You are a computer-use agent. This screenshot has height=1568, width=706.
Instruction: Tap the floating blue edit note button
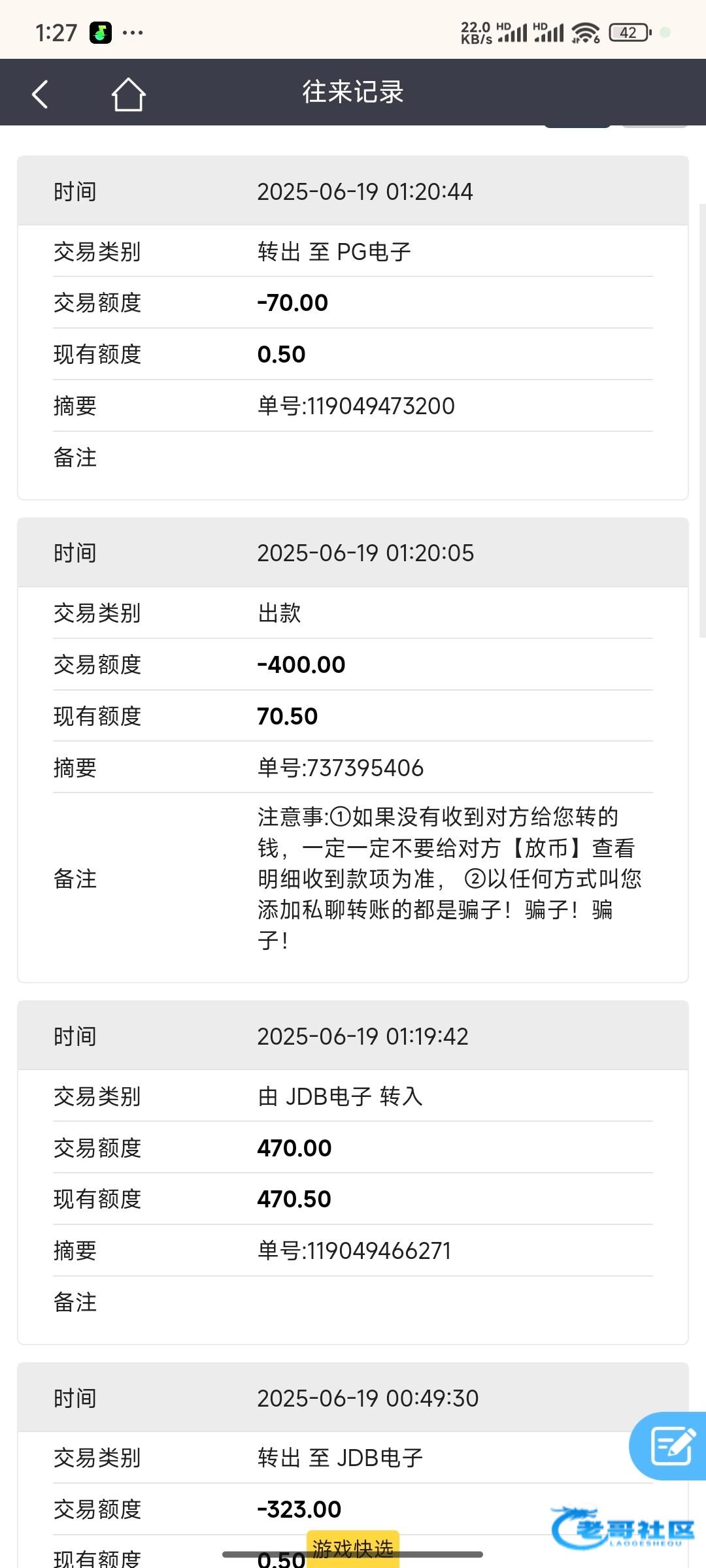click(x=671, y=1446)
